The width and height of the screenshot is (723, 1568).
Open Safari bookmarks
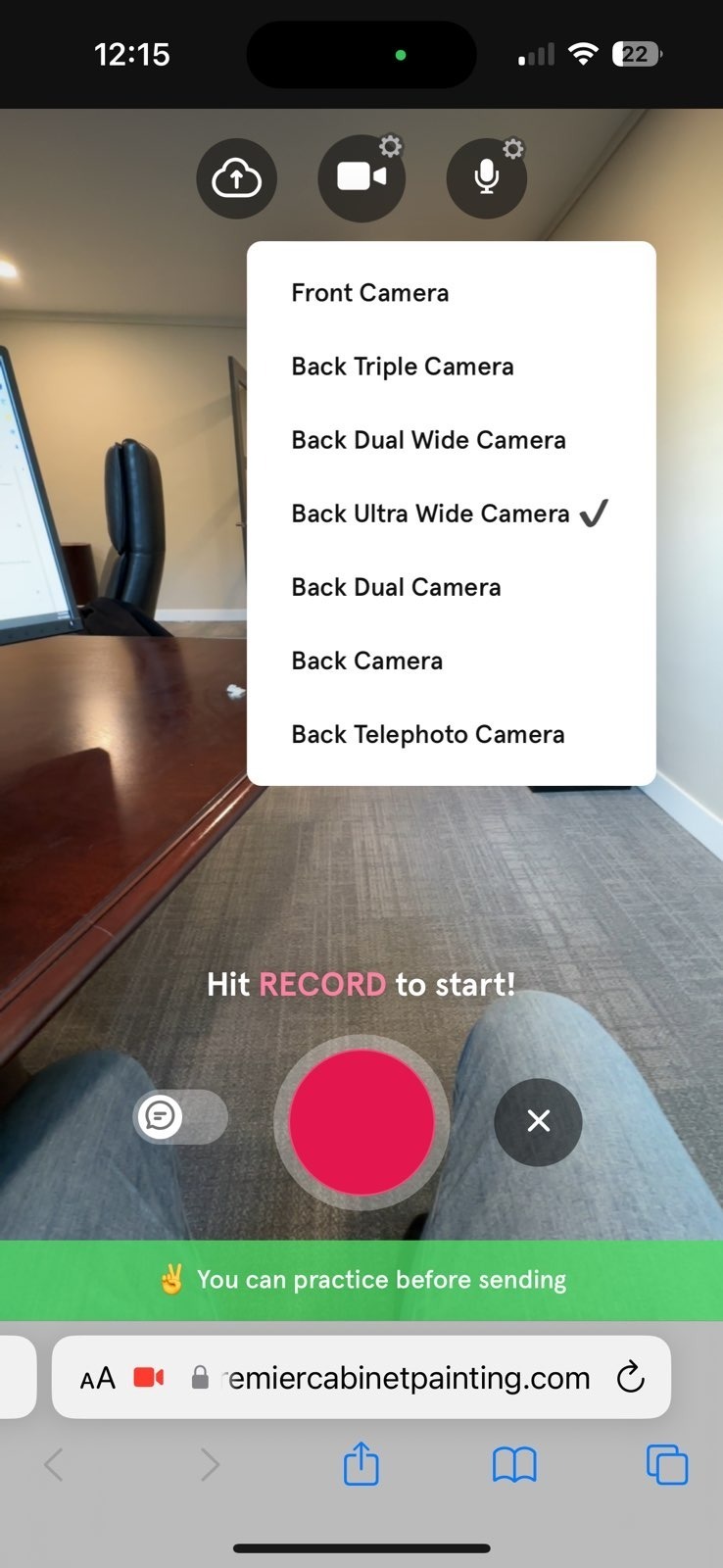point(514,1466)
